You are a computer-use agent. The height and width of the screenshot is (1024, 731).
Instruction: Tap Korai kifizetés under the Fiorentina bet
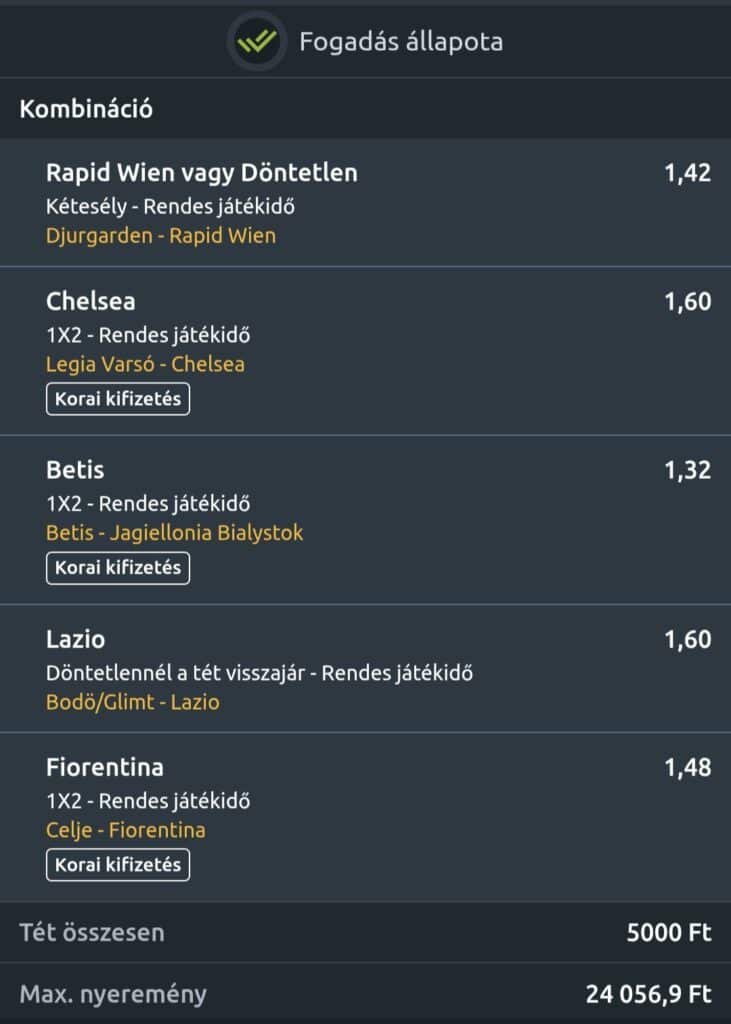(x=118, y=865)
